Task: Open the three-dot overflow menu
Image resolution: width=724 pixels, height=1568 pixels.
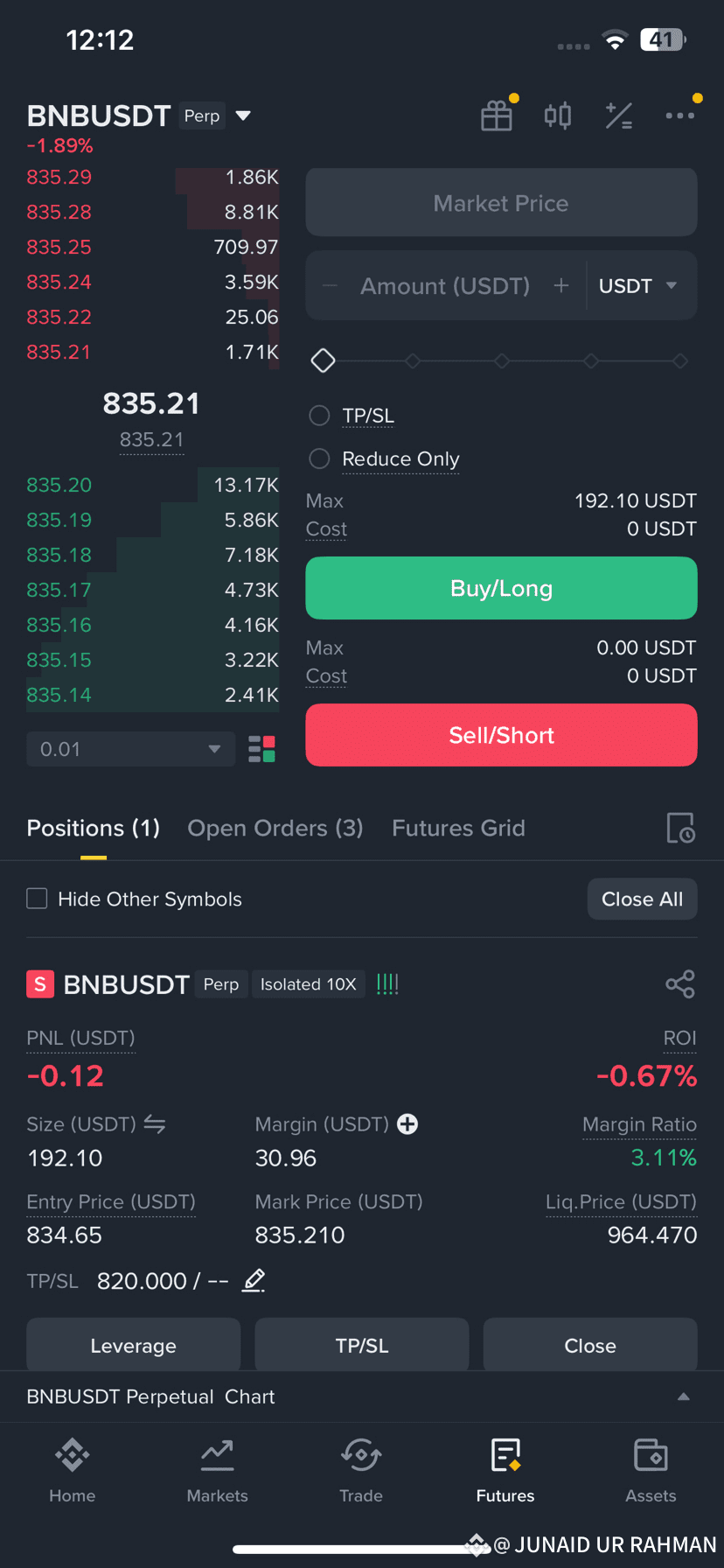Action: pos(679,115)
